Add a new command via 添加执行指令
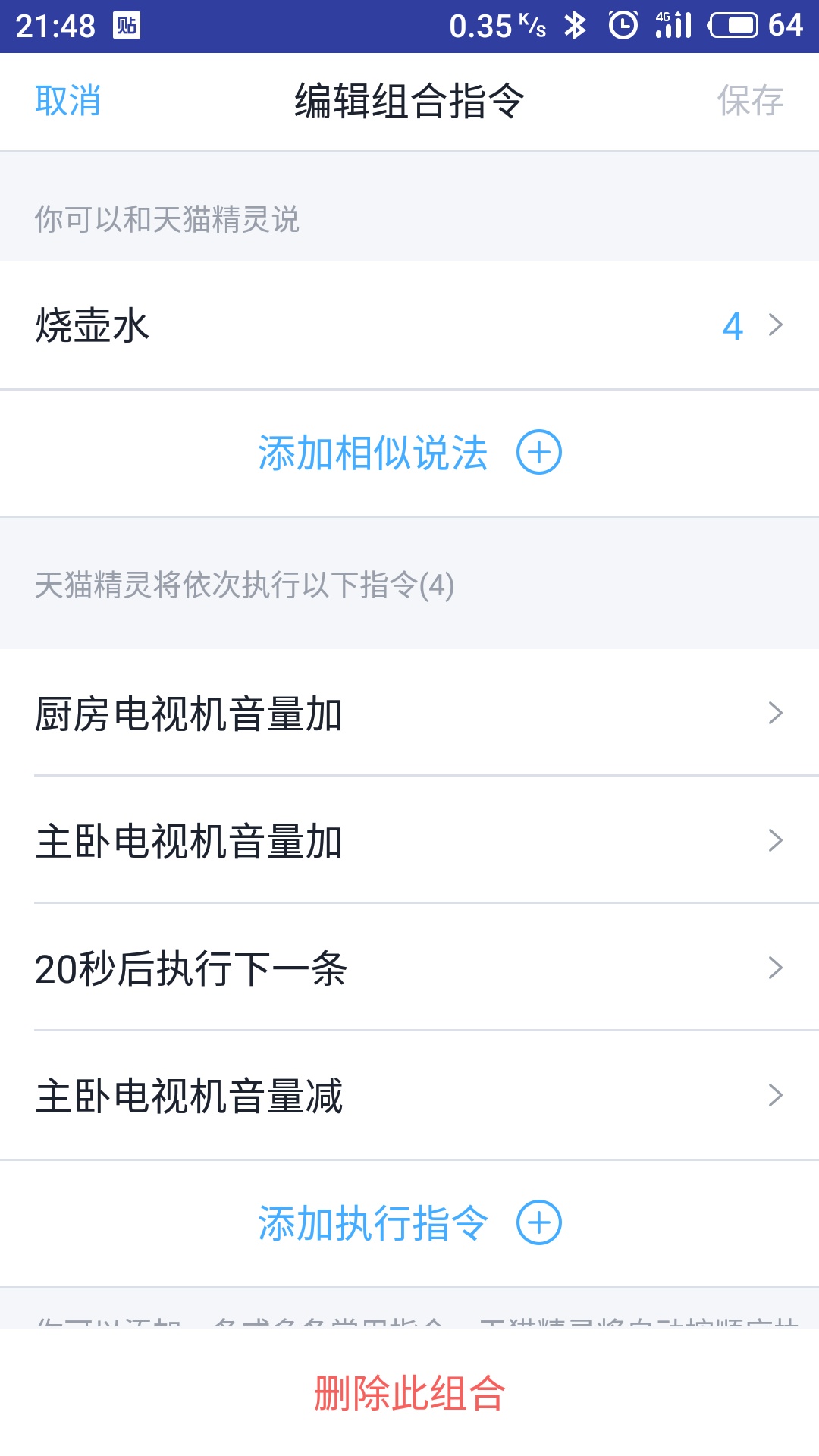 coord(409,1223)
